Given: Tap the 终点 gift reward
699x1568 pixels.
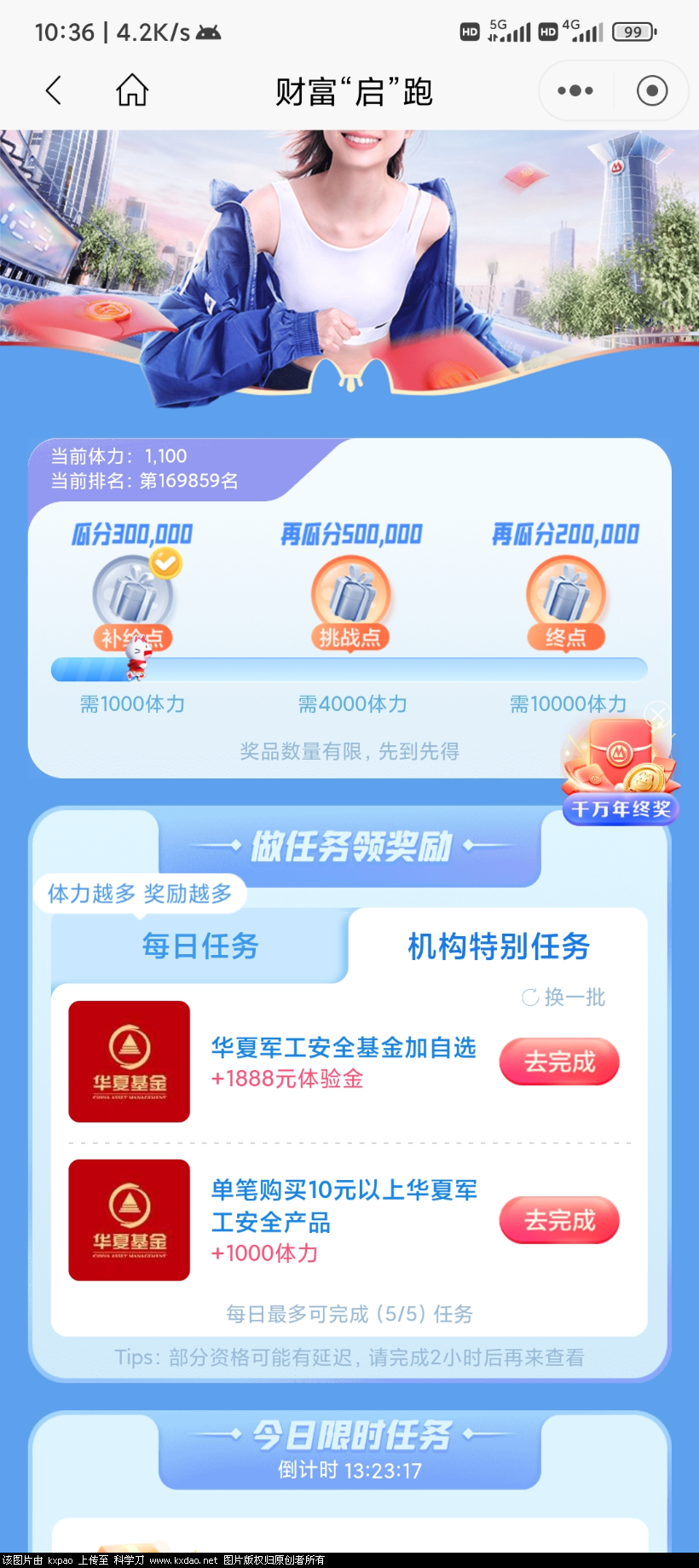Looking at the screenshot, I should (x=566, y=597).
